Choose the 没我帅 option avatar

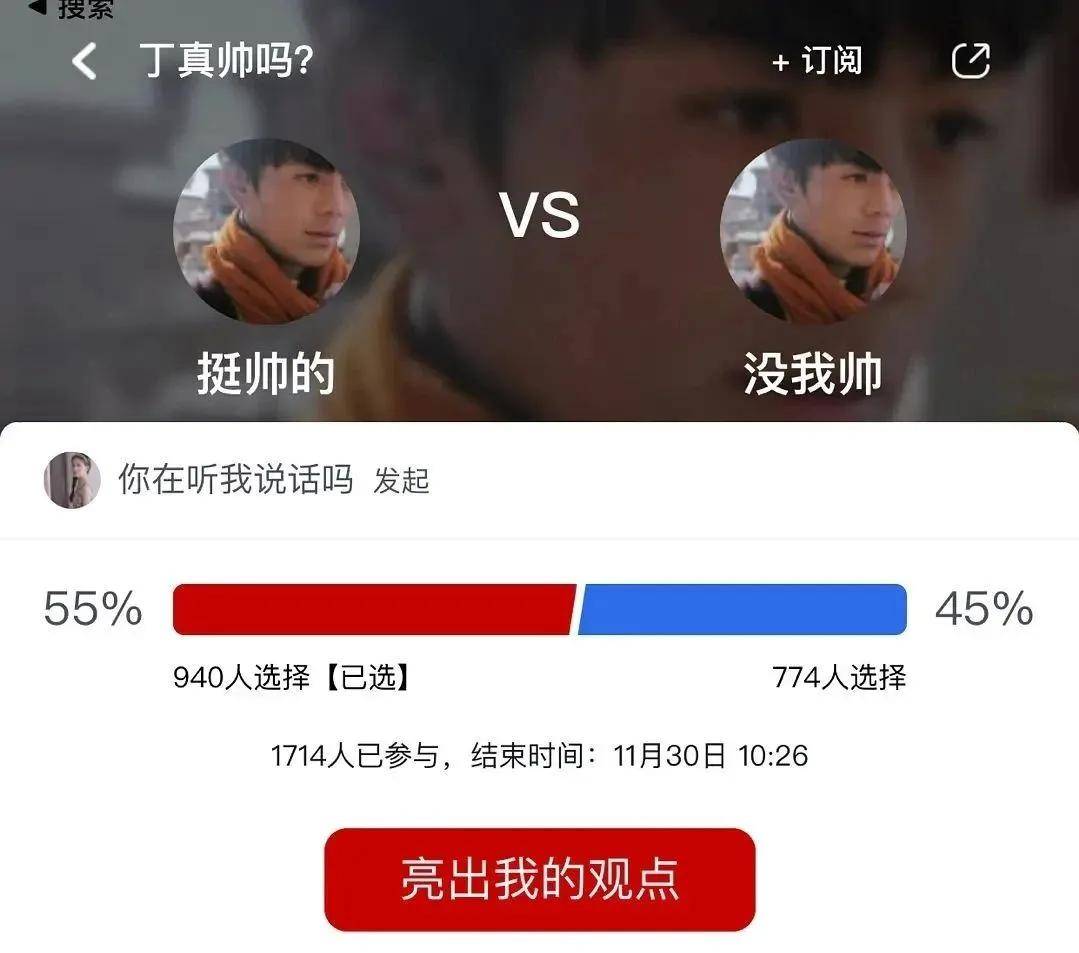pos(812,232)
